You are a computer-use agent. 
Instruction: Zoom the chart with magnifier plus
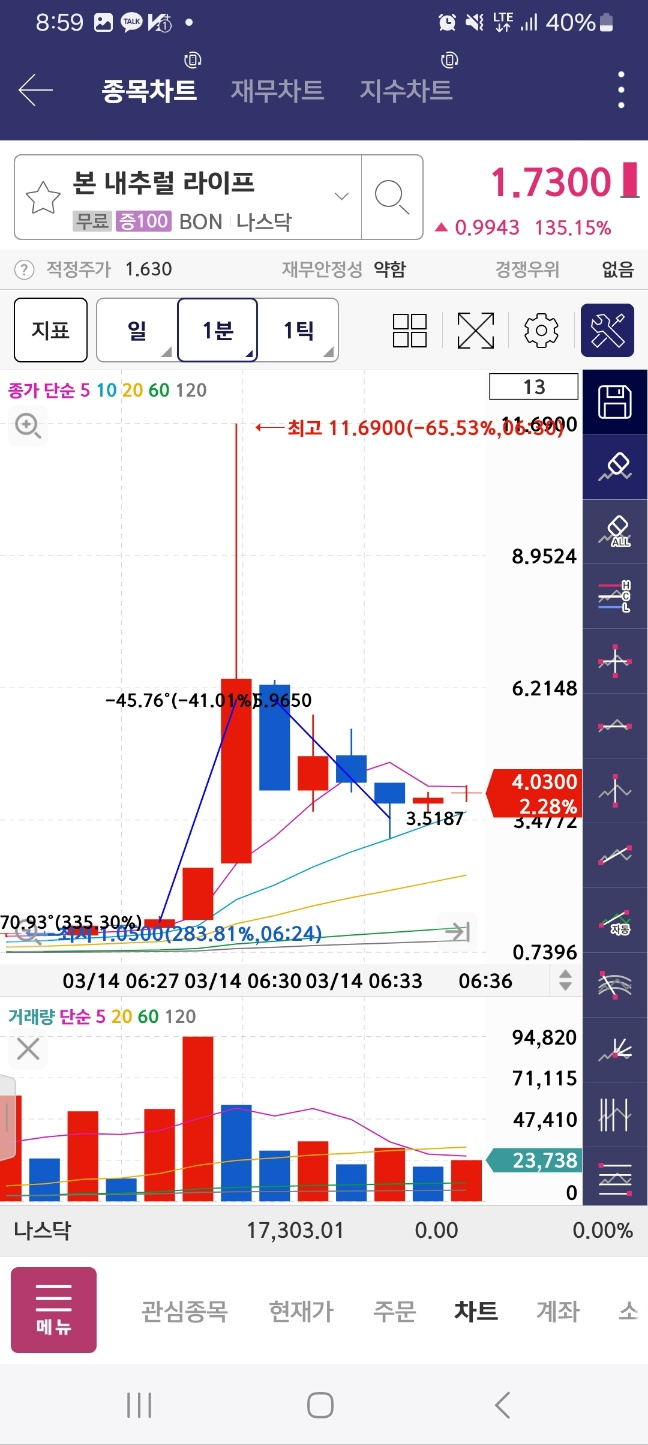pos(27,427)
